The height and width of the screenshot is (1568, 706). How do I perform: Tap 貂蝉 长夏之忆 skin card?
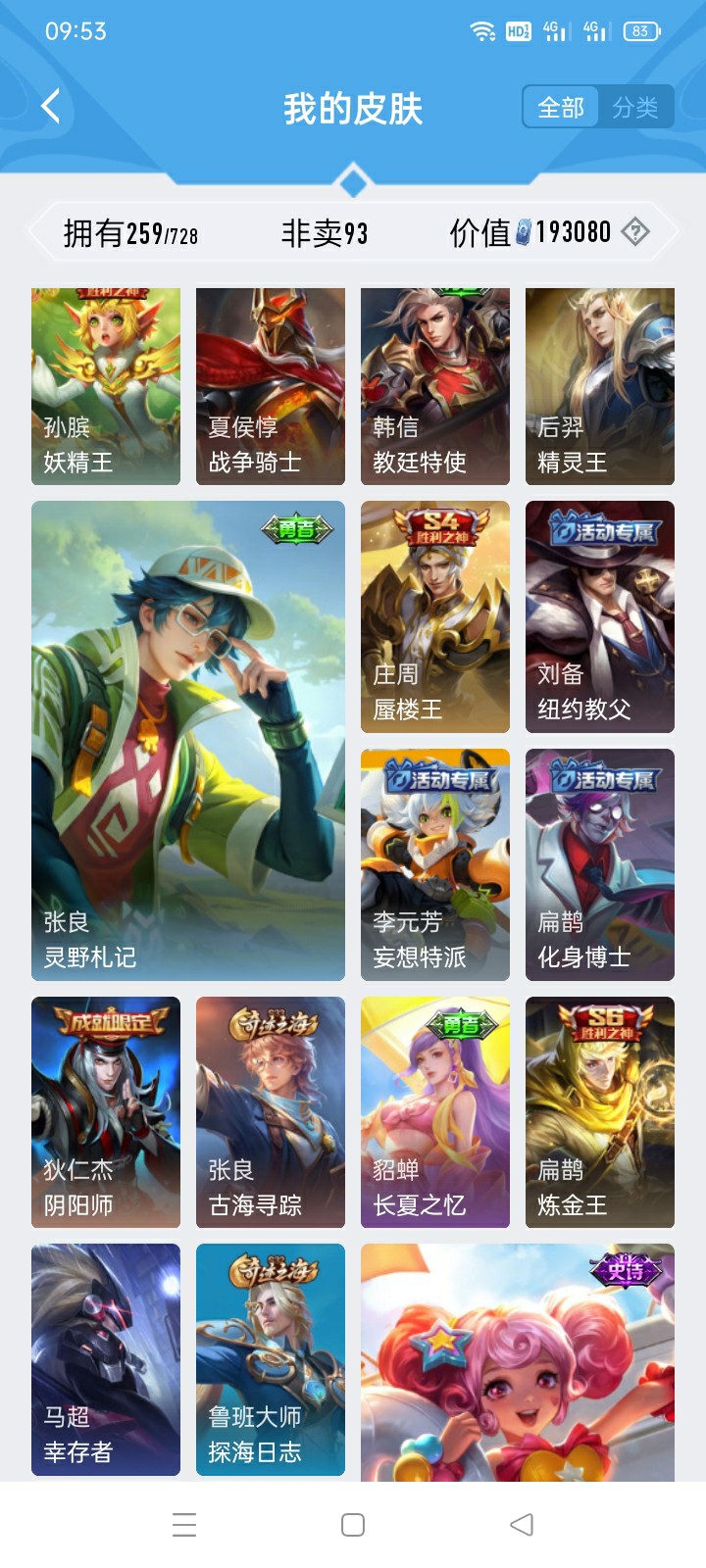[435, 1112]
